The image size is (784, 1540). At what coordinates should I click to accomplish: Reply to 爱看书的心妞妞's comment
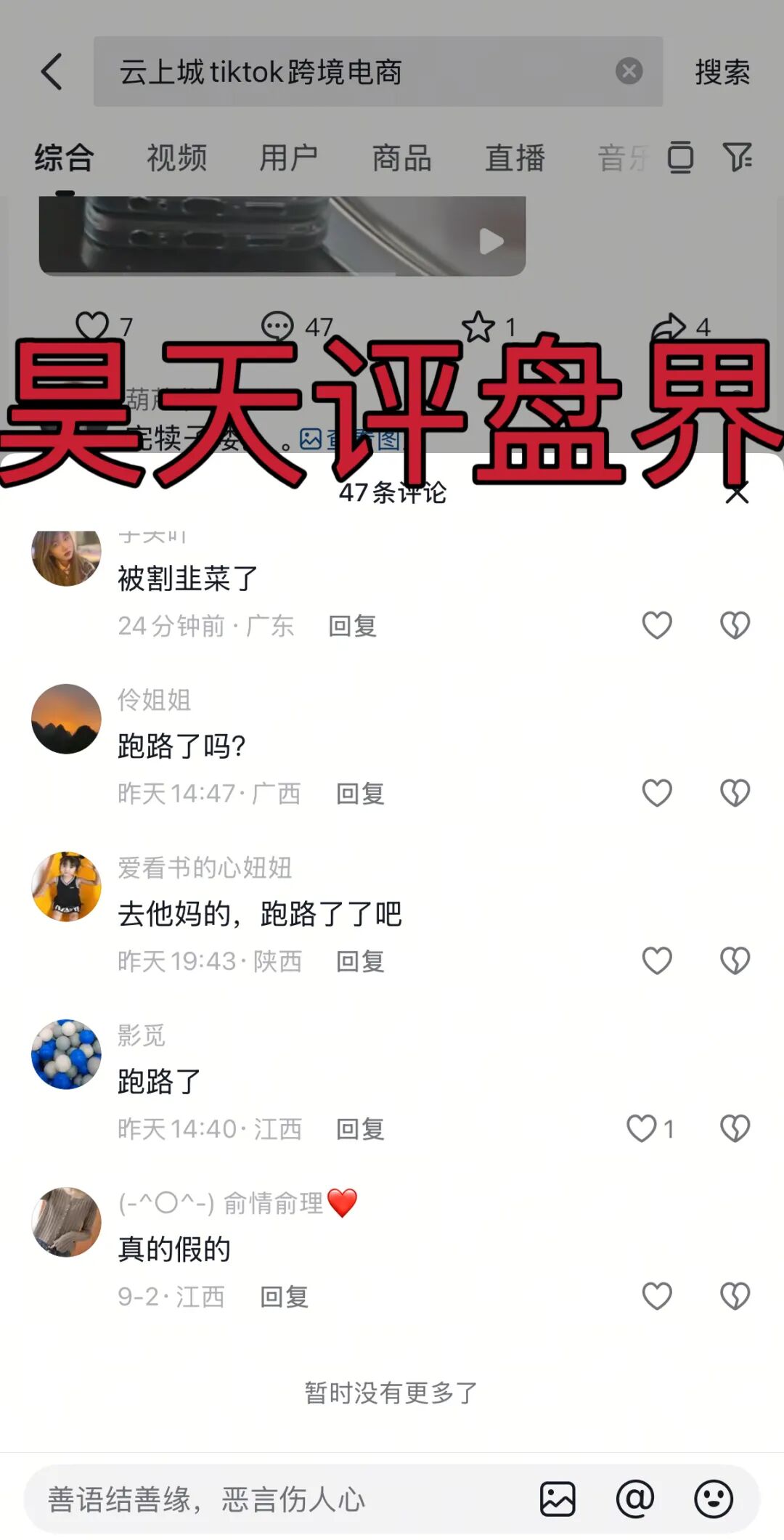point(360,961)
